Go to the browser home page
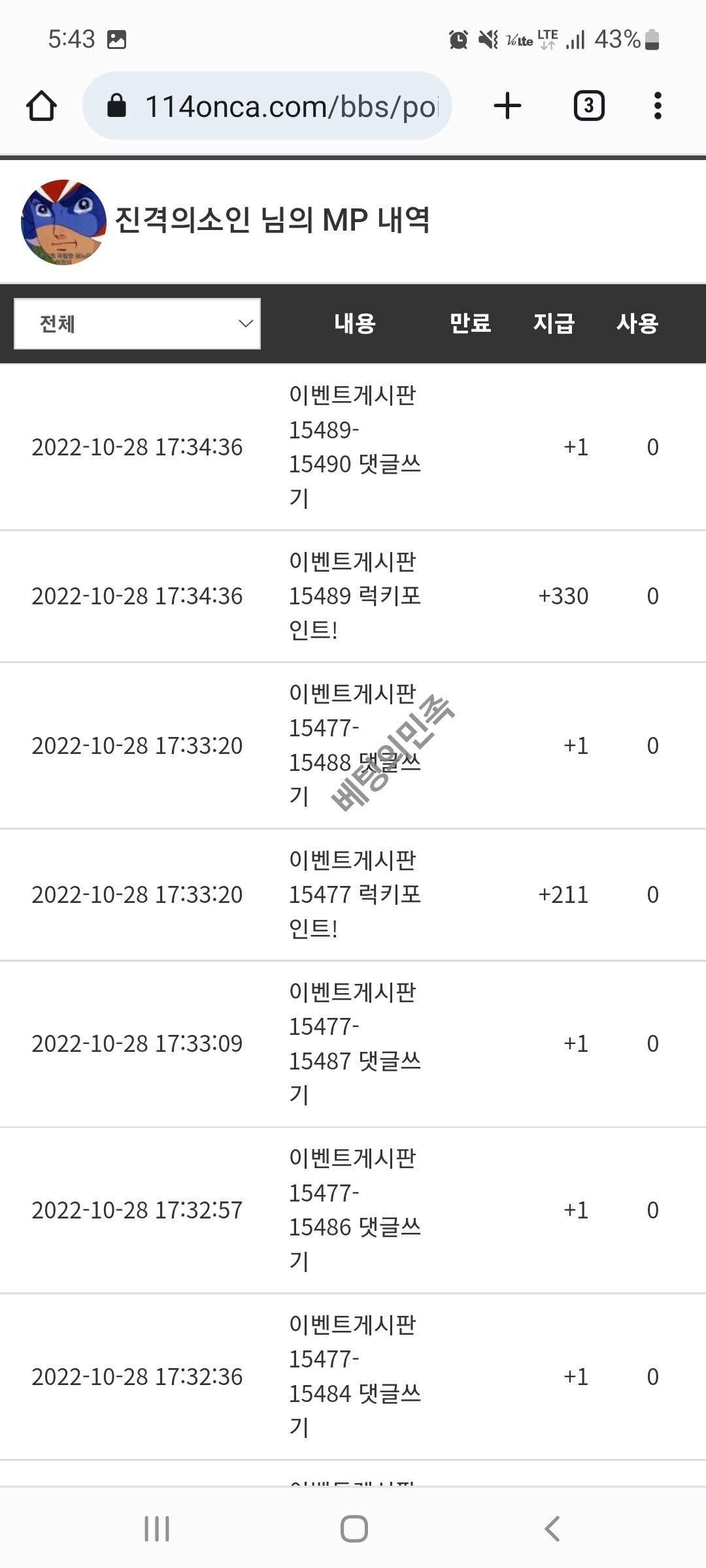The width and height of the screenshot is (706, 1568). [41, 106]
